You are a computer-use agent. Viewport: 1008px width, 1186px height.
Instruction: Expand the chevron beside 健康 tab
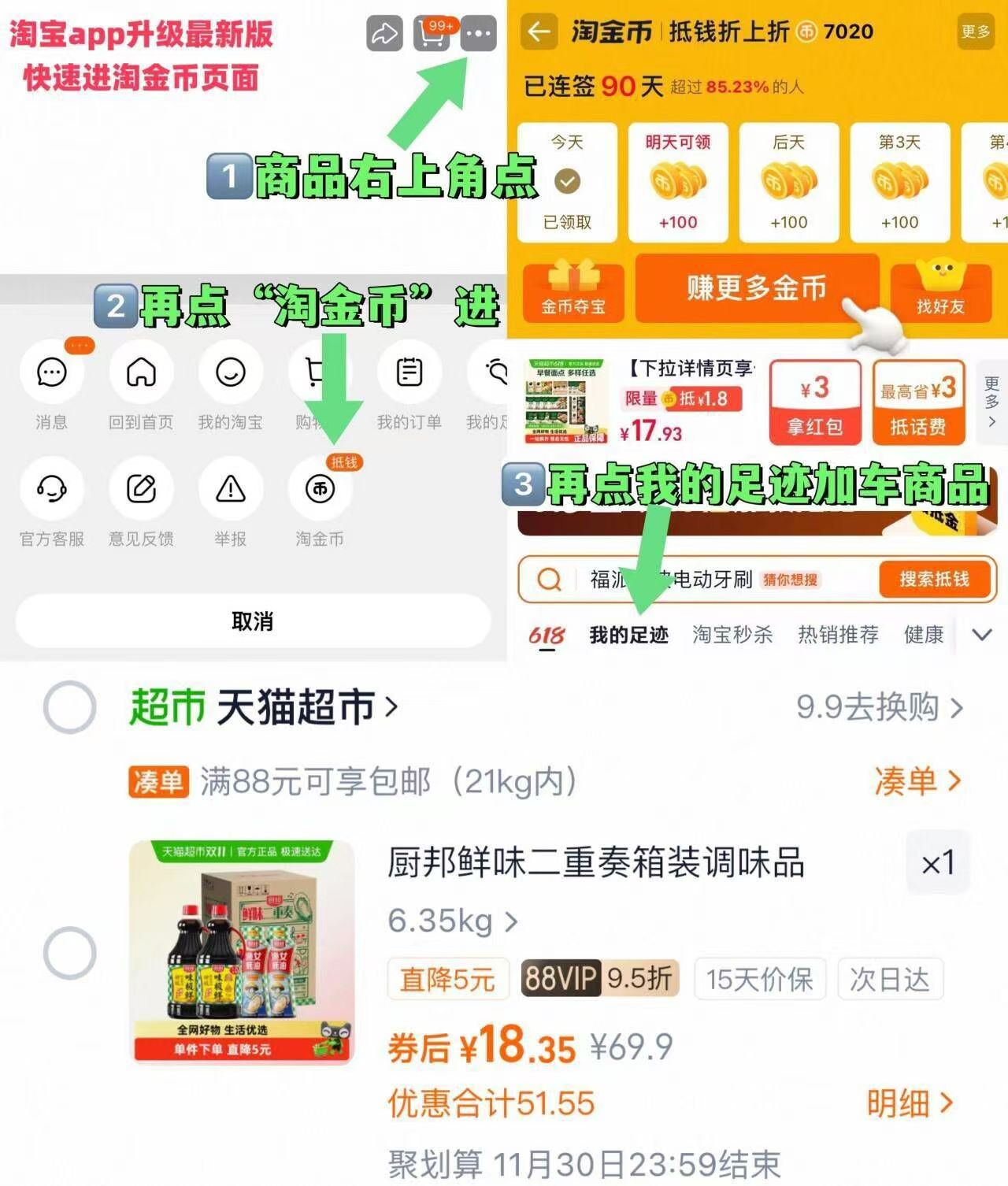point(981,635)
